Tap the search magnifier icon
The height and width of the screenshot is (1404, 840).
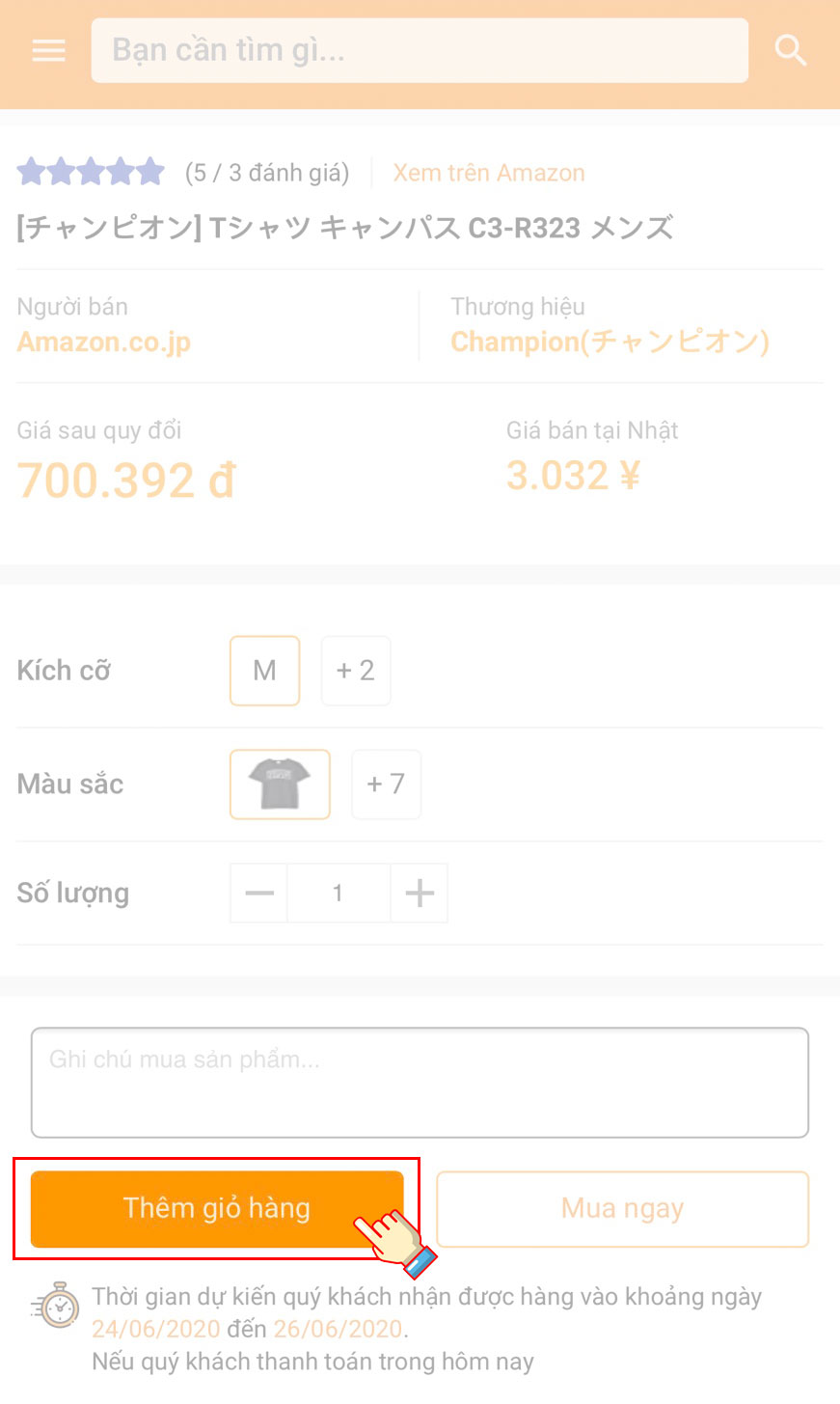tap(791, 50)
